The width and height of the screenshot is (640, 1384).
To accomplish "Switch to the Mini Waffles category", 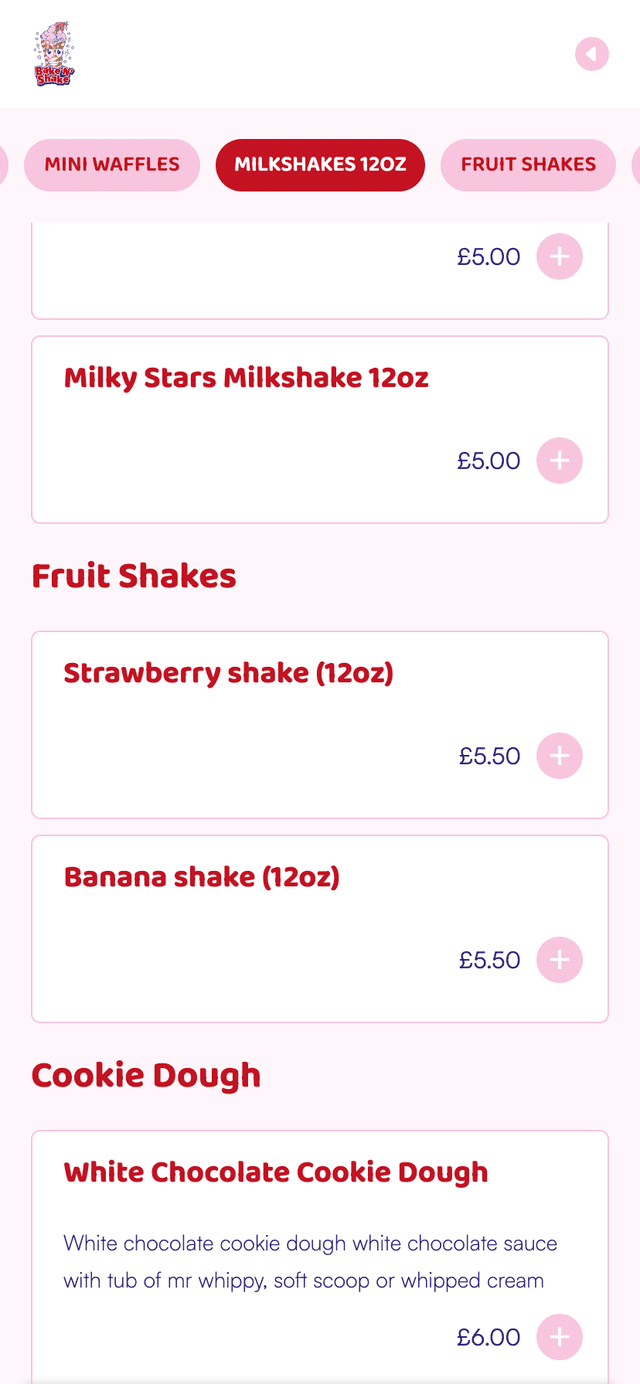I will pos(112,165).
